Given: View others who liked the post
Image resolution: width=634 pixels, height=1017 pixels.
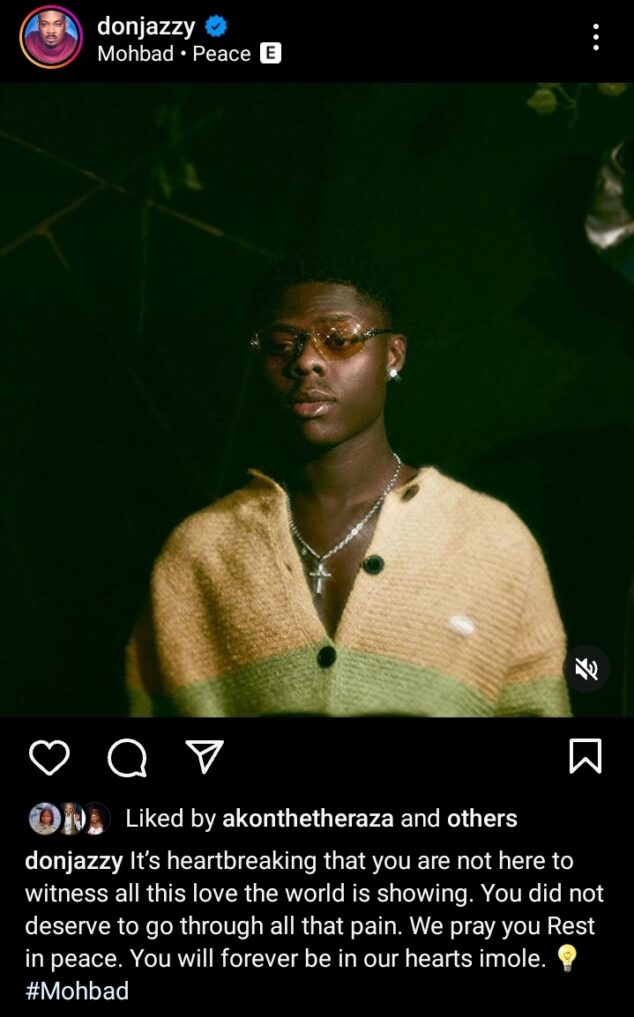Looking at the screenshot, I should tap(482, 819).
